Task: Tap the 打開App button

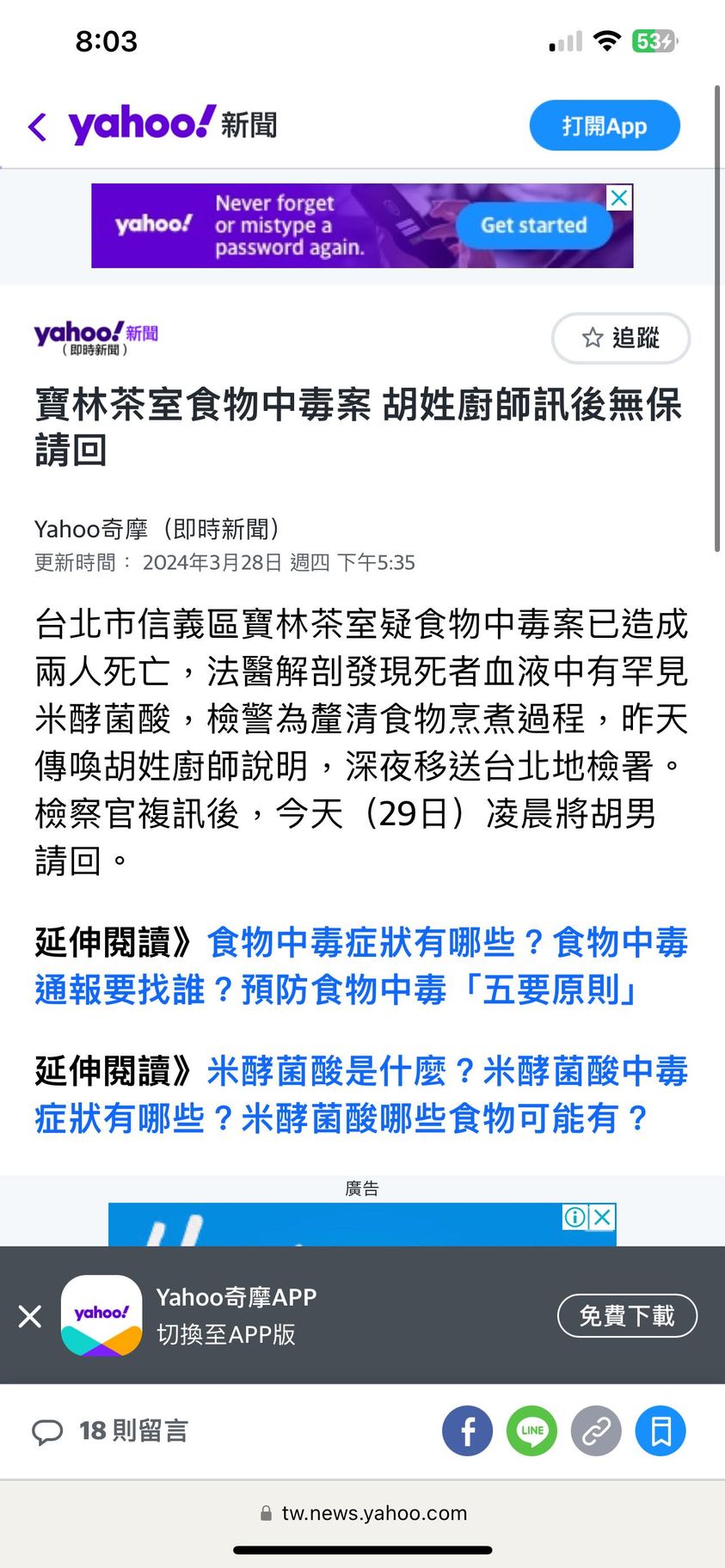Action: point(604,126)
